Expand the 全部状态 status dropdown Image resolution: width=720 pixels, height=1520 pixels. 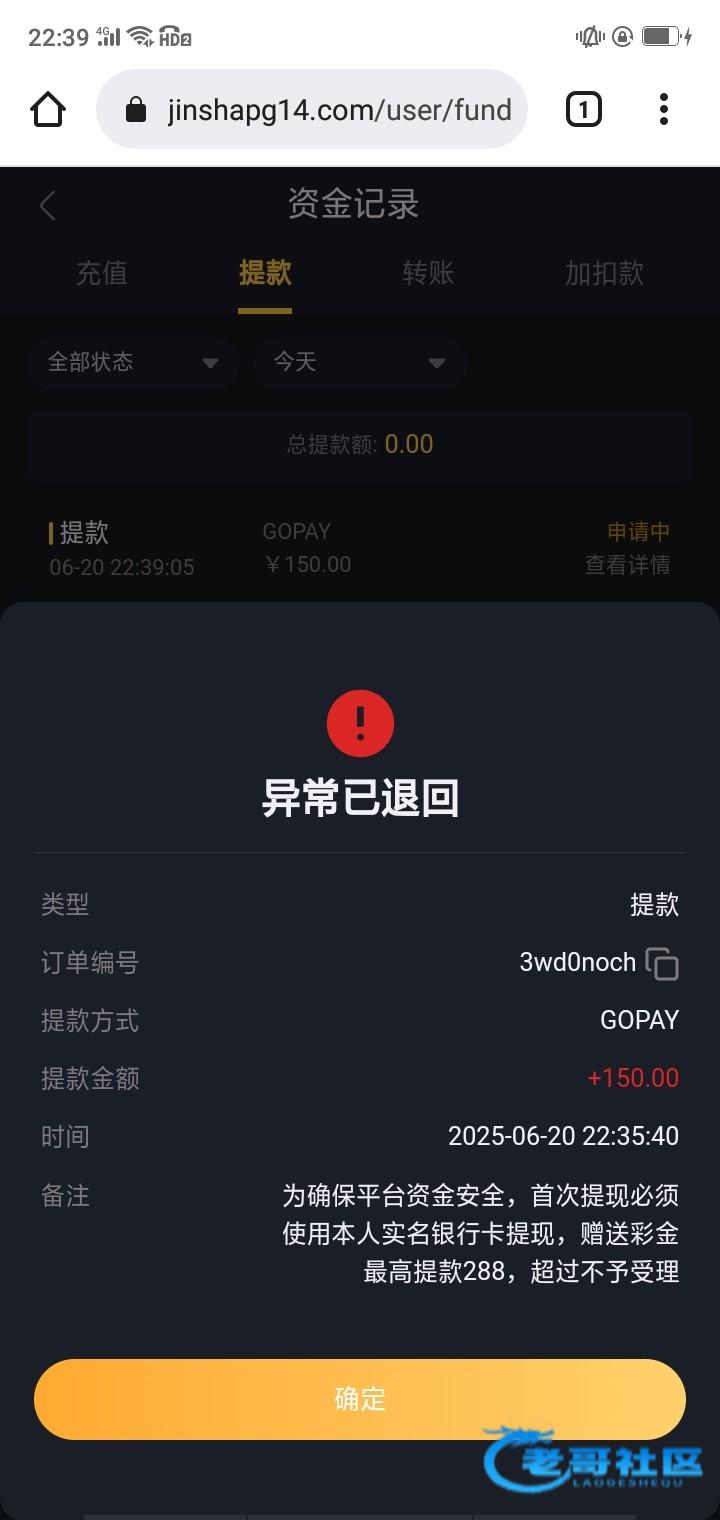(x=133, y=362)
